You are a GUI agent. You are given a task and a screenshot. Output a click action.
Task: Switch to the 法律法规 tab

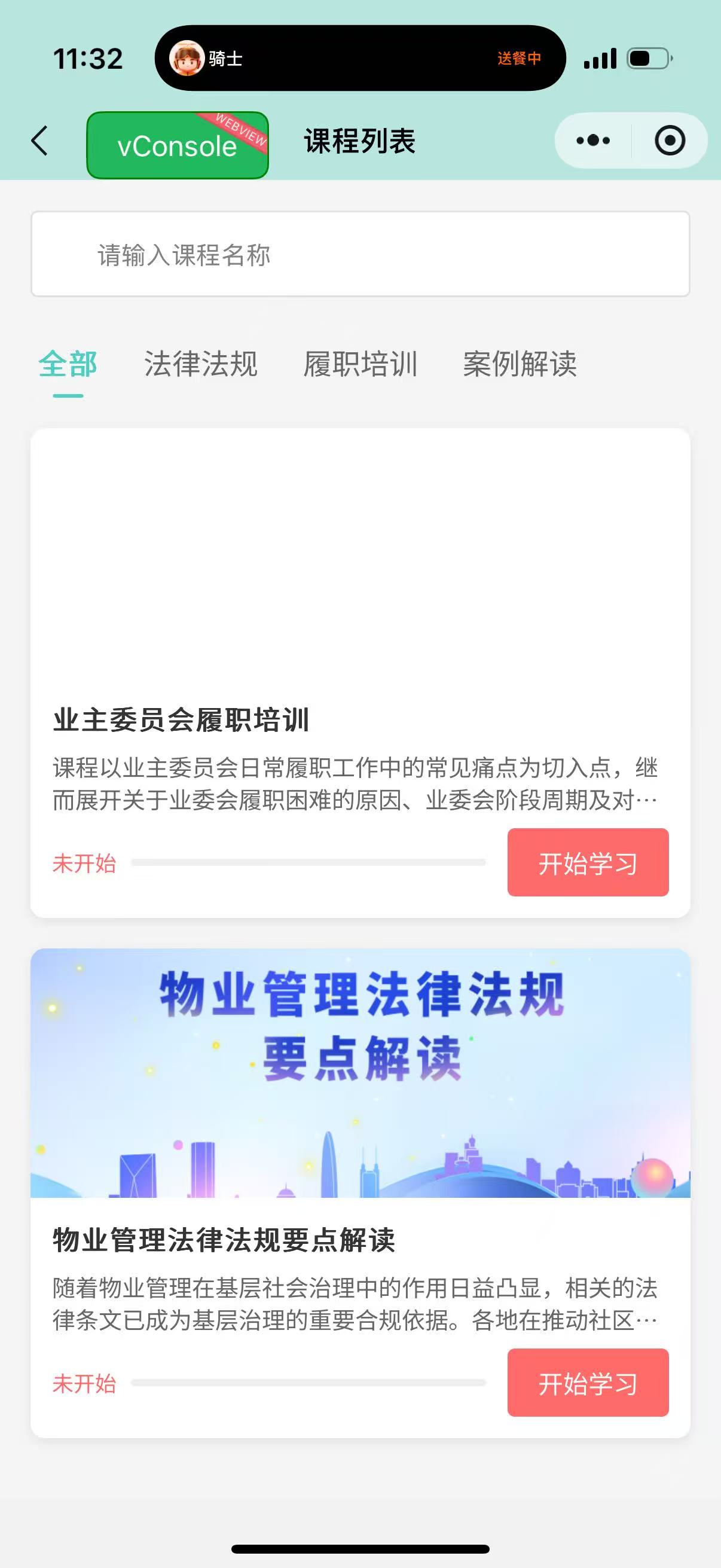pyautogui.click(x=201, y=364)
